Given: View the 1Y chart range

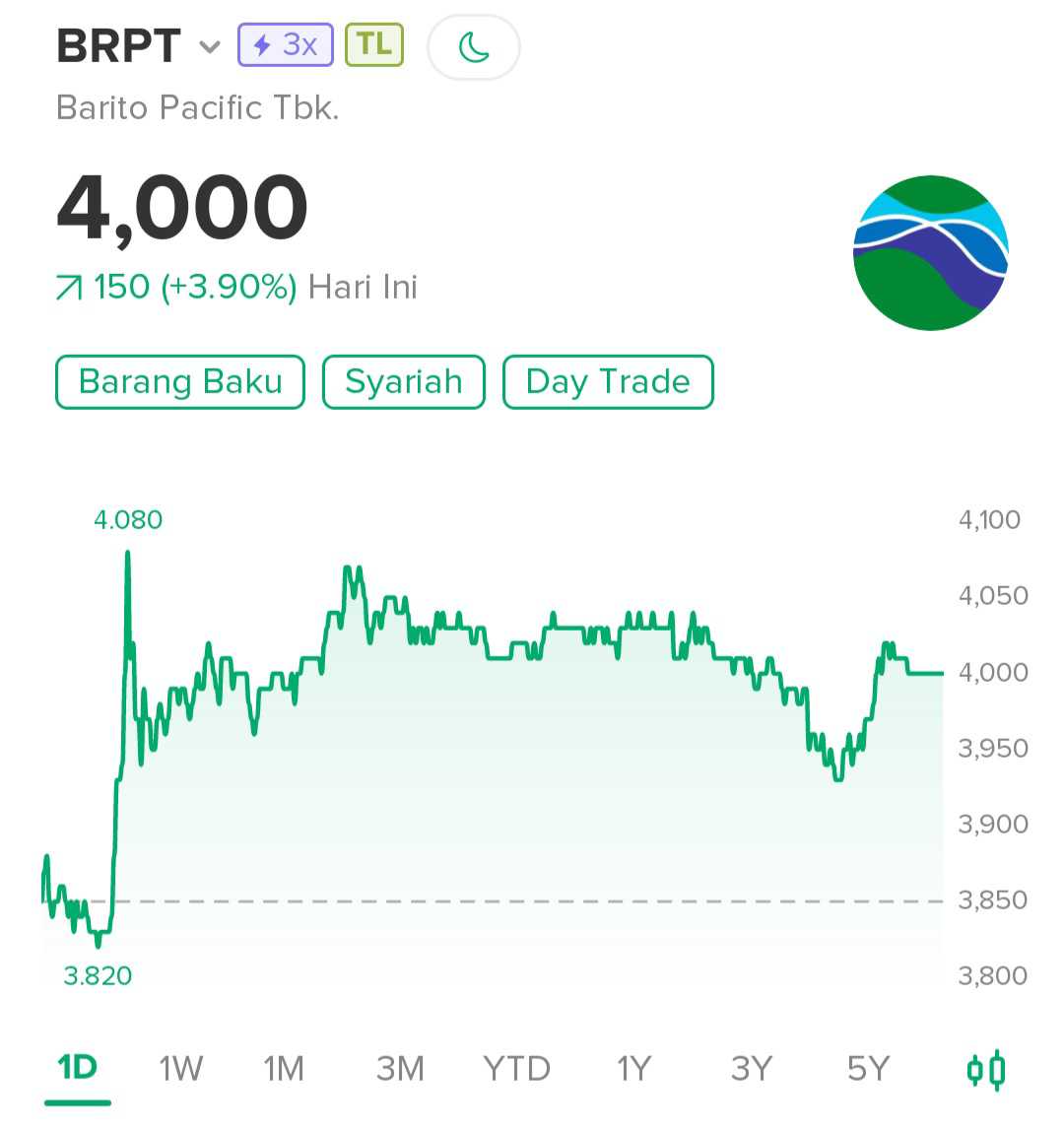Looking at the screenshot, I should click(634, 1068).
